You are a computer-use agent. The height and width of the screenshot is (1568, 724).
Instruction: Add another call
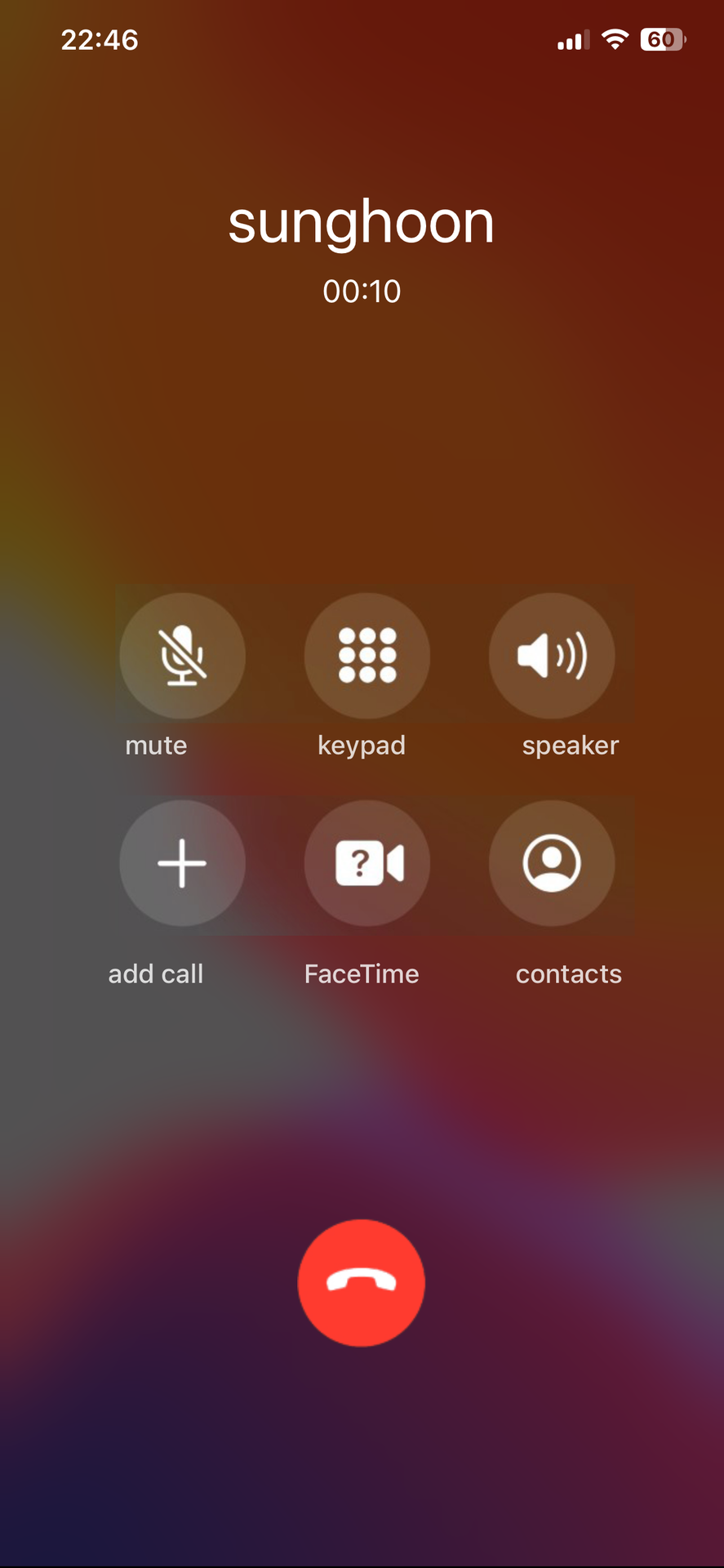(182, 863)
